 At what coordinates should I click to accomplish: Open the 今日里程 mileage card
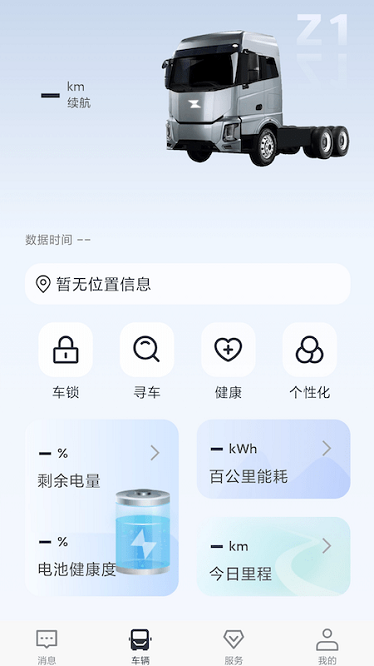click(273, 556)
